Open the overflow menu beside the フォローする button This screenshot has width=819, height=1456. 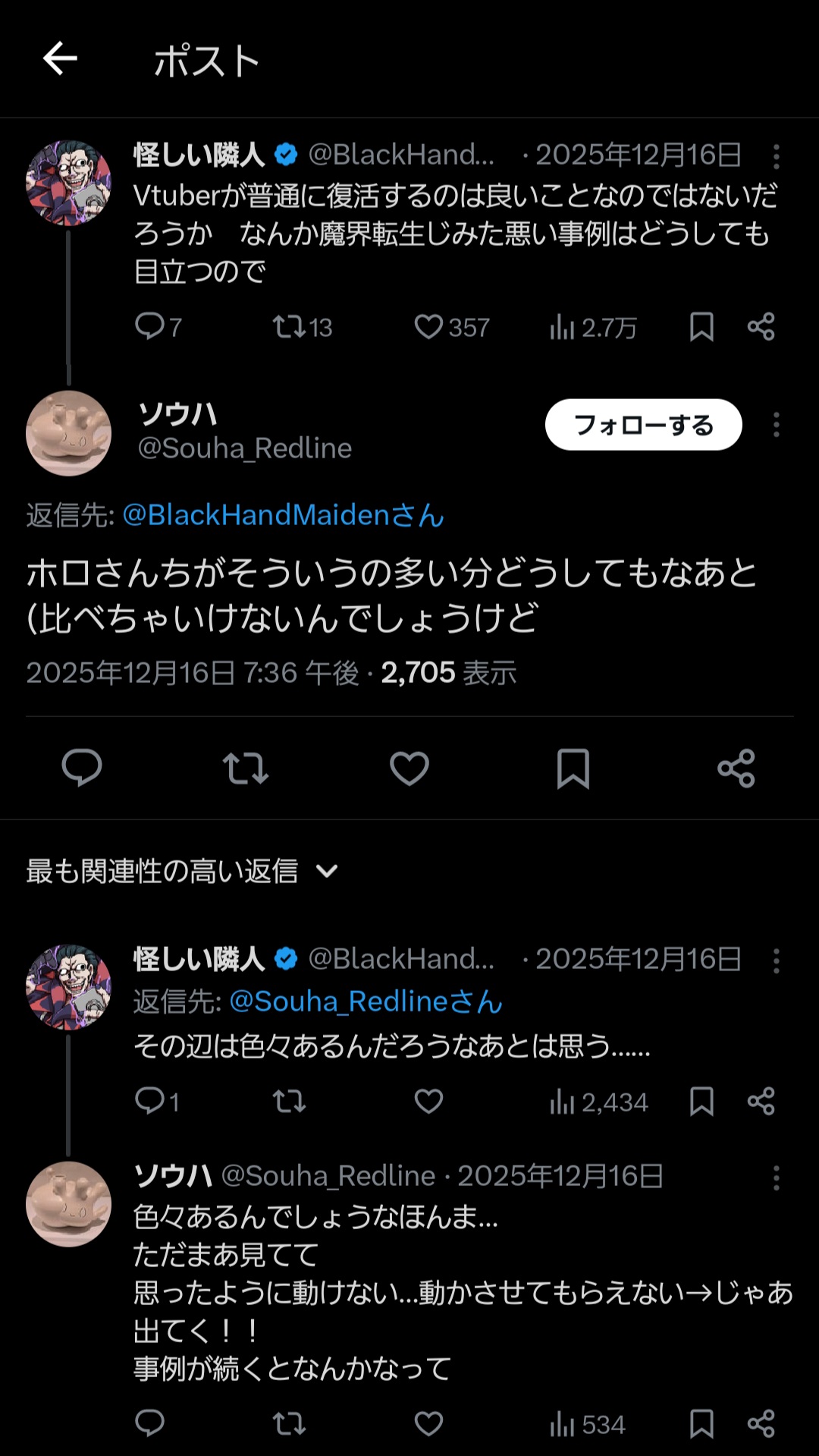click(x=776, y=425)
